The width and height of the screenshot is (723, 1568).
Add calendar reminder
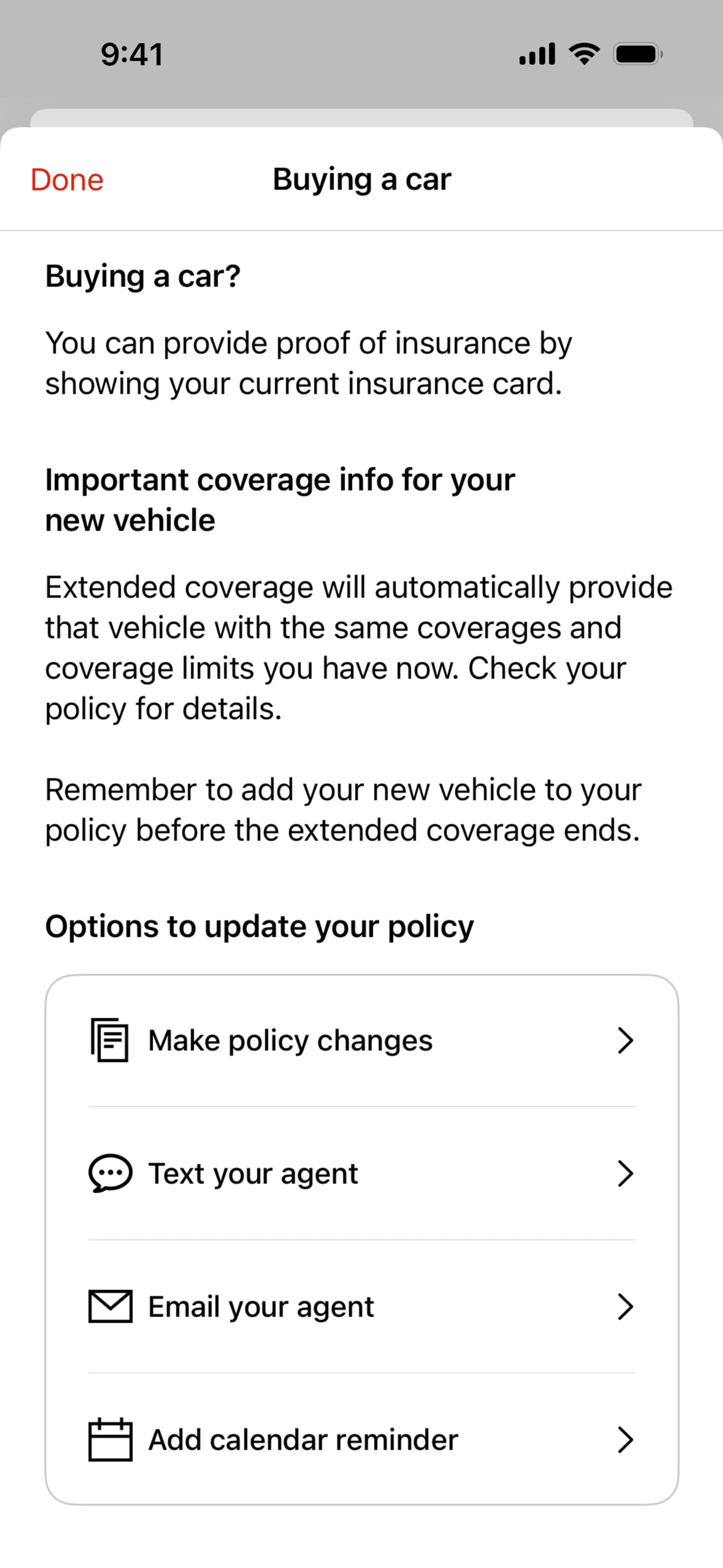point(361,1440)
